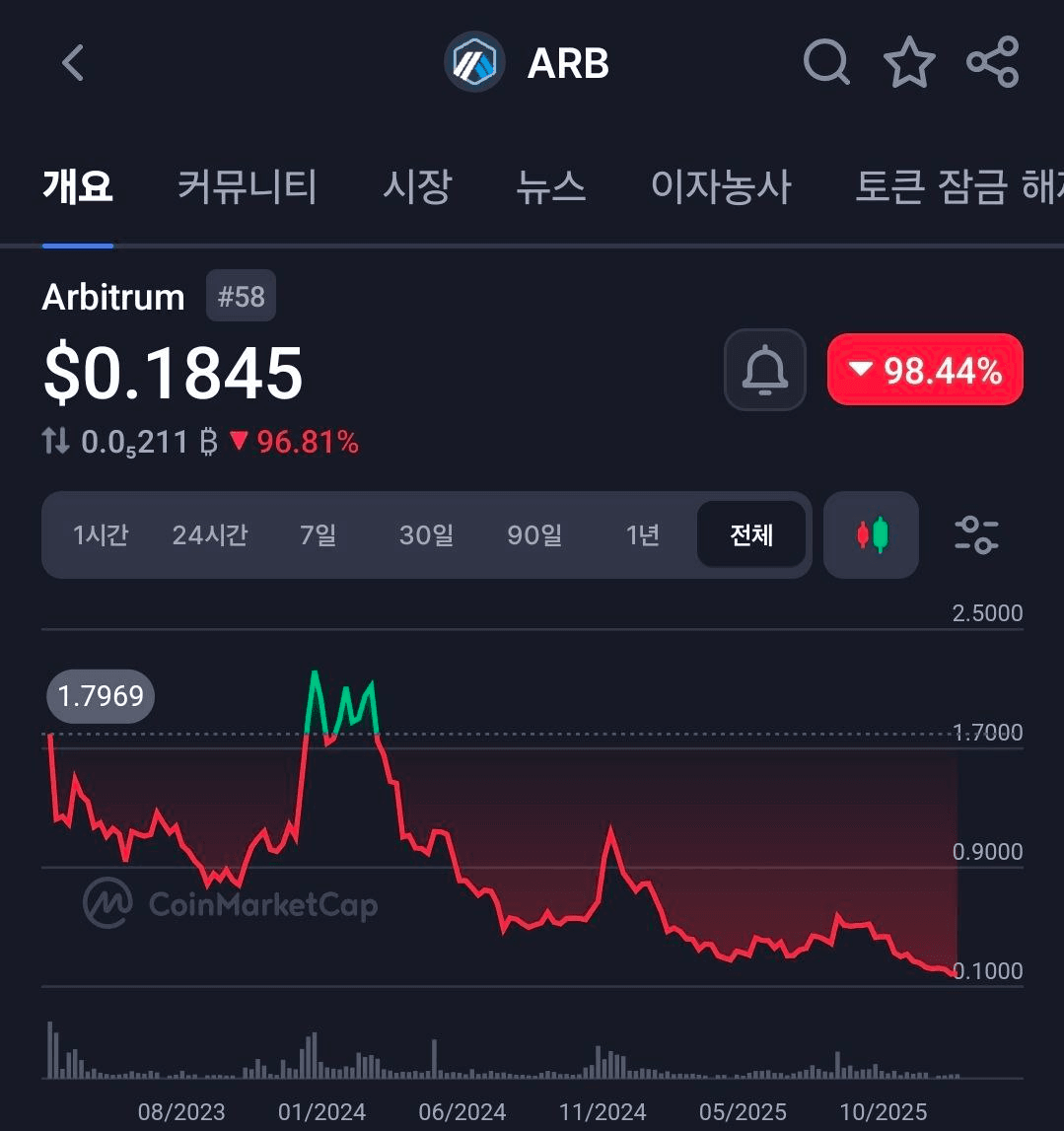Select the 1년 chart range

pyautogui.click(x=642, y=535)
